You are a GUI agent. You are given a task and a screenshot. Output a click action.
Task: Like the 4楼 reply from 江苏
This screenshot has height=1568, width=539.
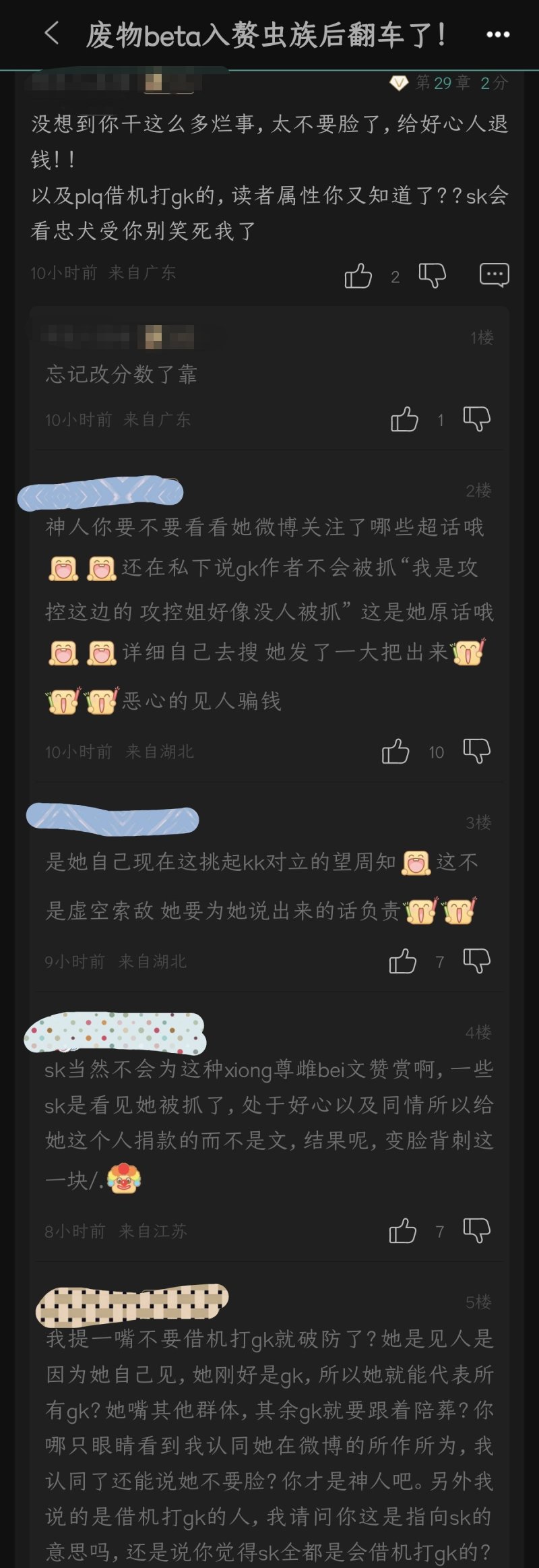403,1231
